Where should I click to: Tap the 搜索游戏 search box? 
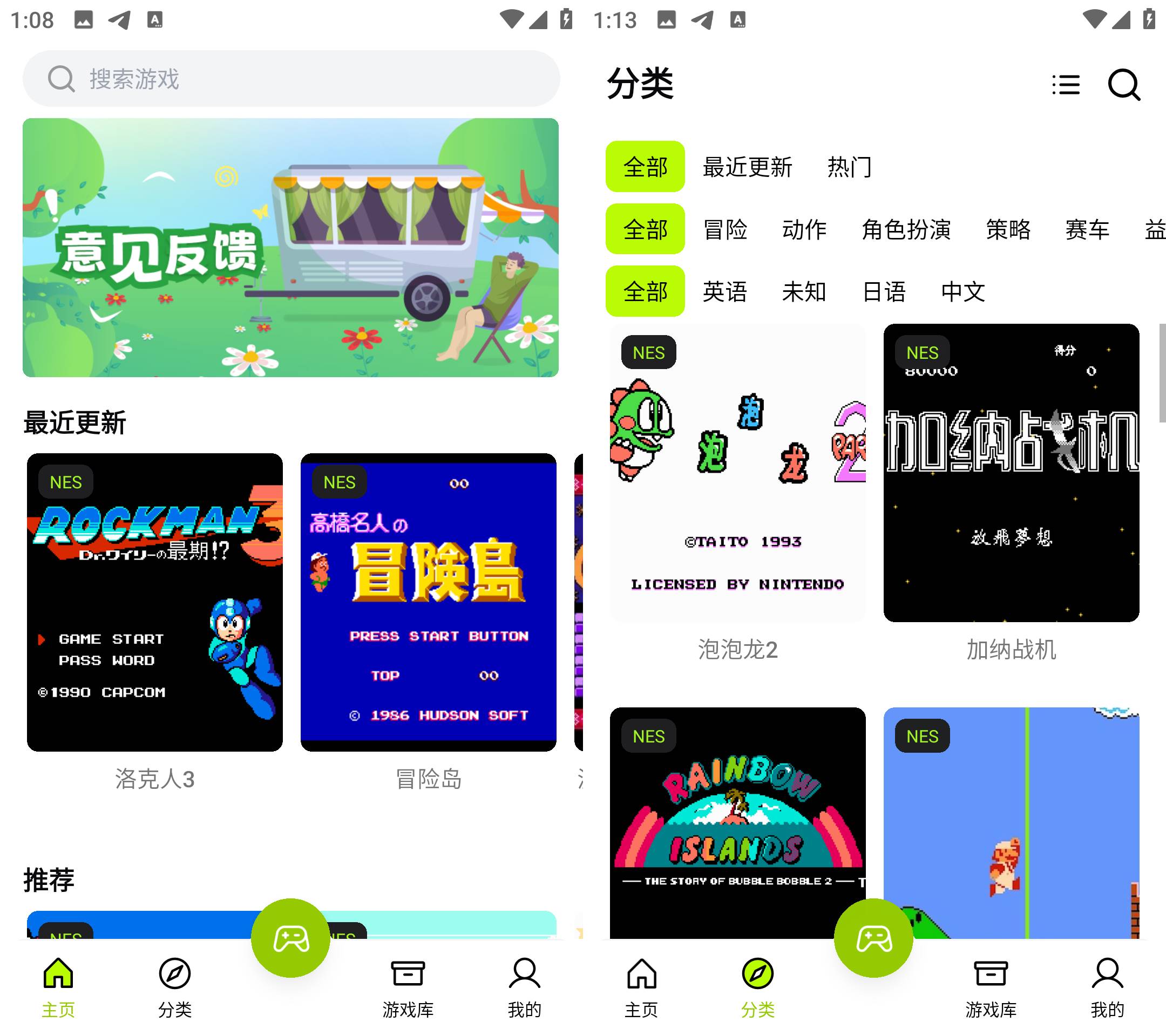(291, 79)
